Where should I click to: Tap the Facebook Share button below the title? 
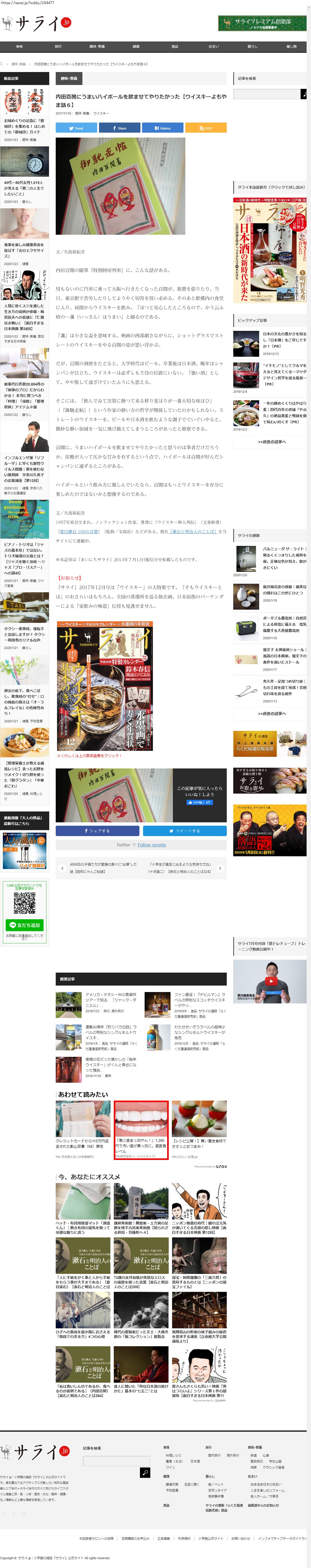point(119,128)
